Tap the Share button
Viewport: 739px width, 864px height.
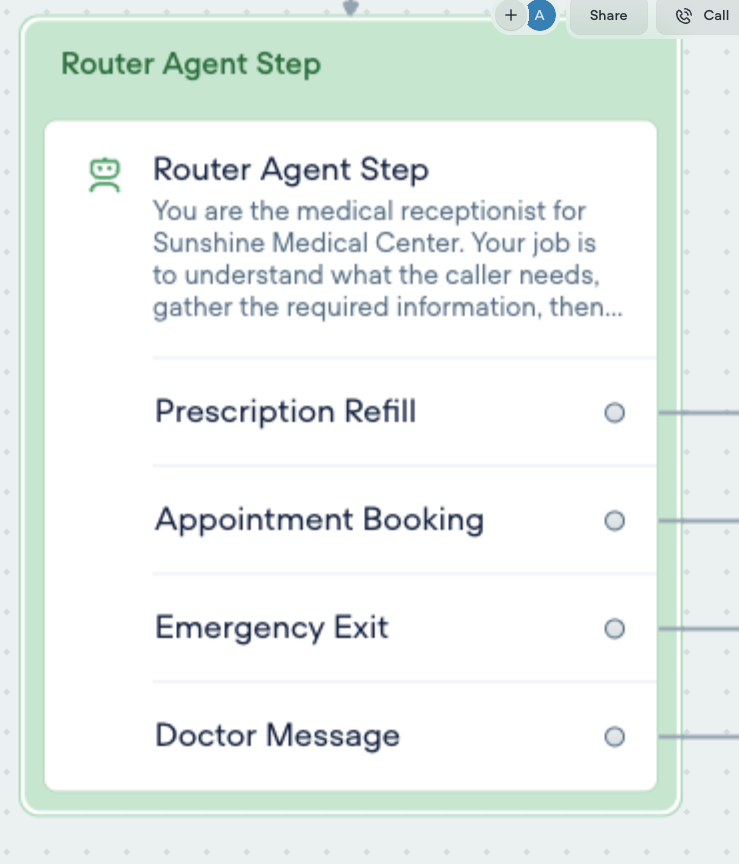pyautogui.click(x=608, y=15)
